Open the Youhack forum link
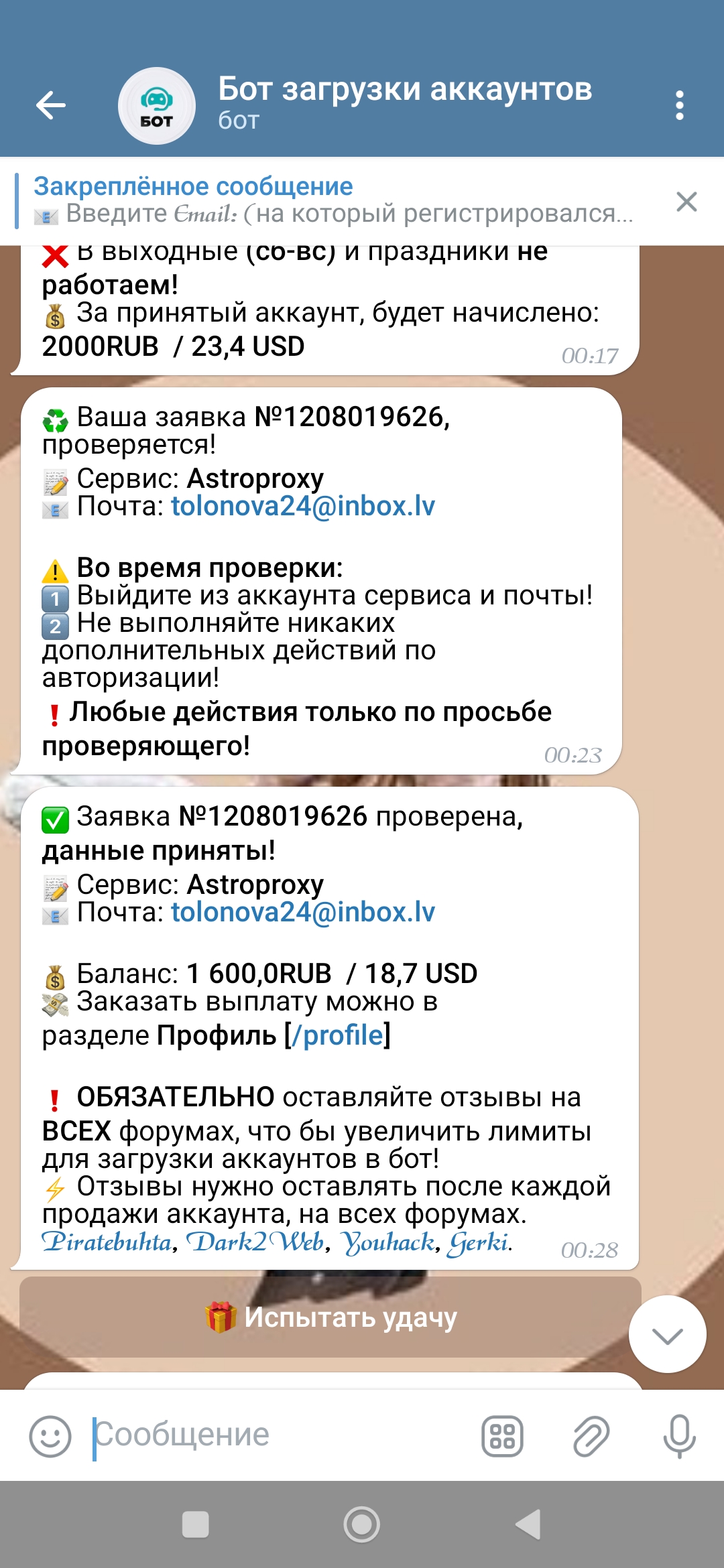Viewport: 724px width, 1568px height. (388, 1243)
